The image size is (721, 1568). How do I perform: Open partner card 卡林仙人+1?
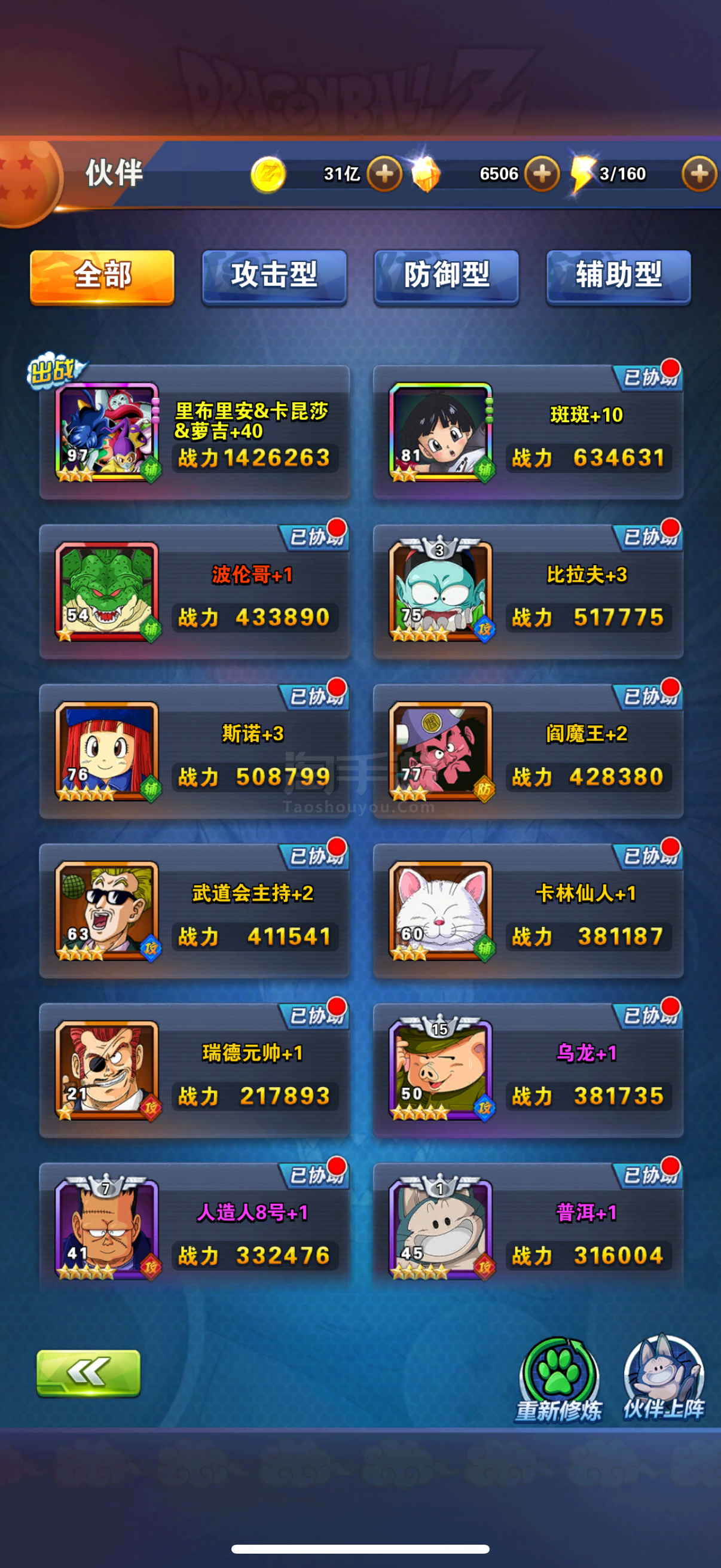[x=527, y=913]
